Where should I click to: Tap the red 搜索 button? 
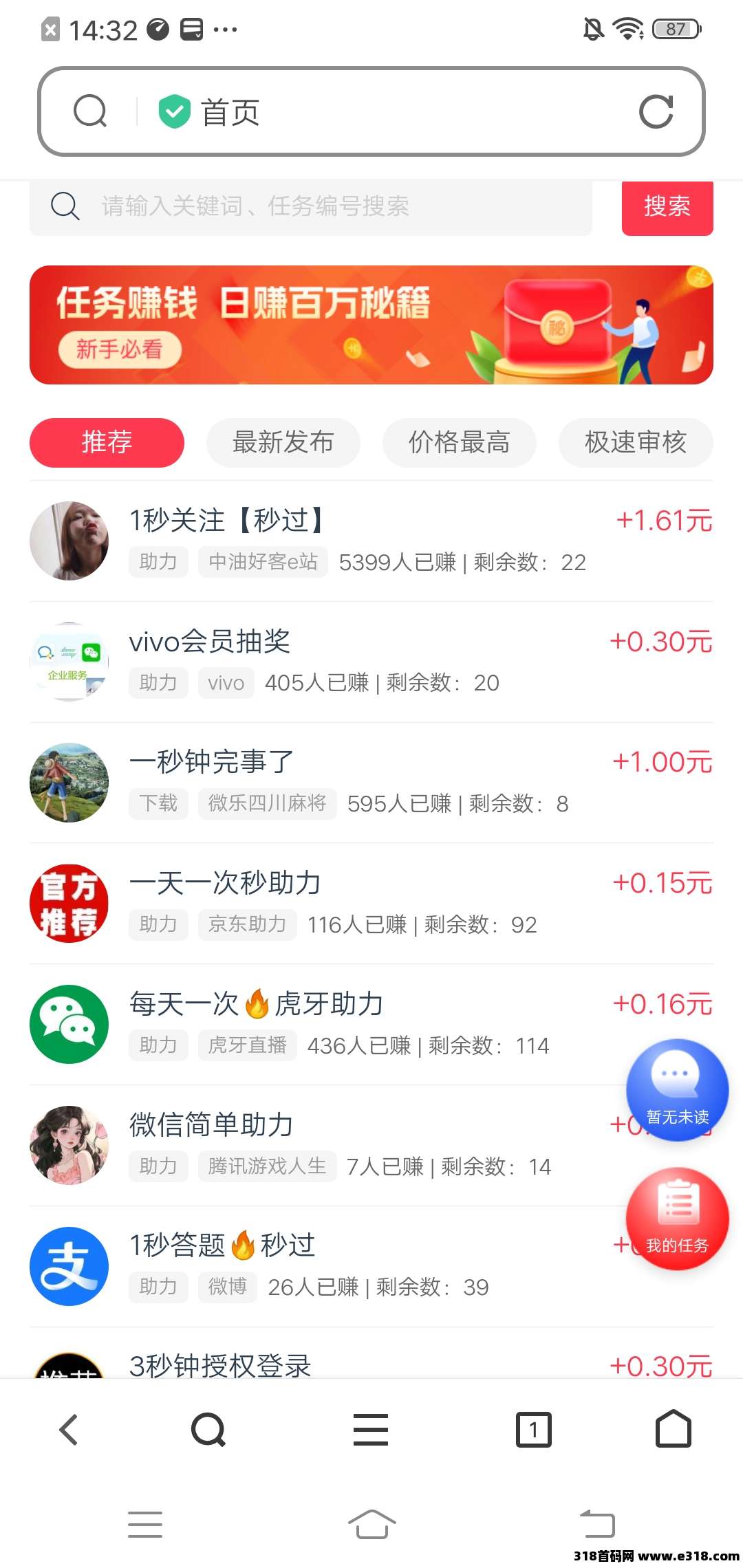pos(667,206)
